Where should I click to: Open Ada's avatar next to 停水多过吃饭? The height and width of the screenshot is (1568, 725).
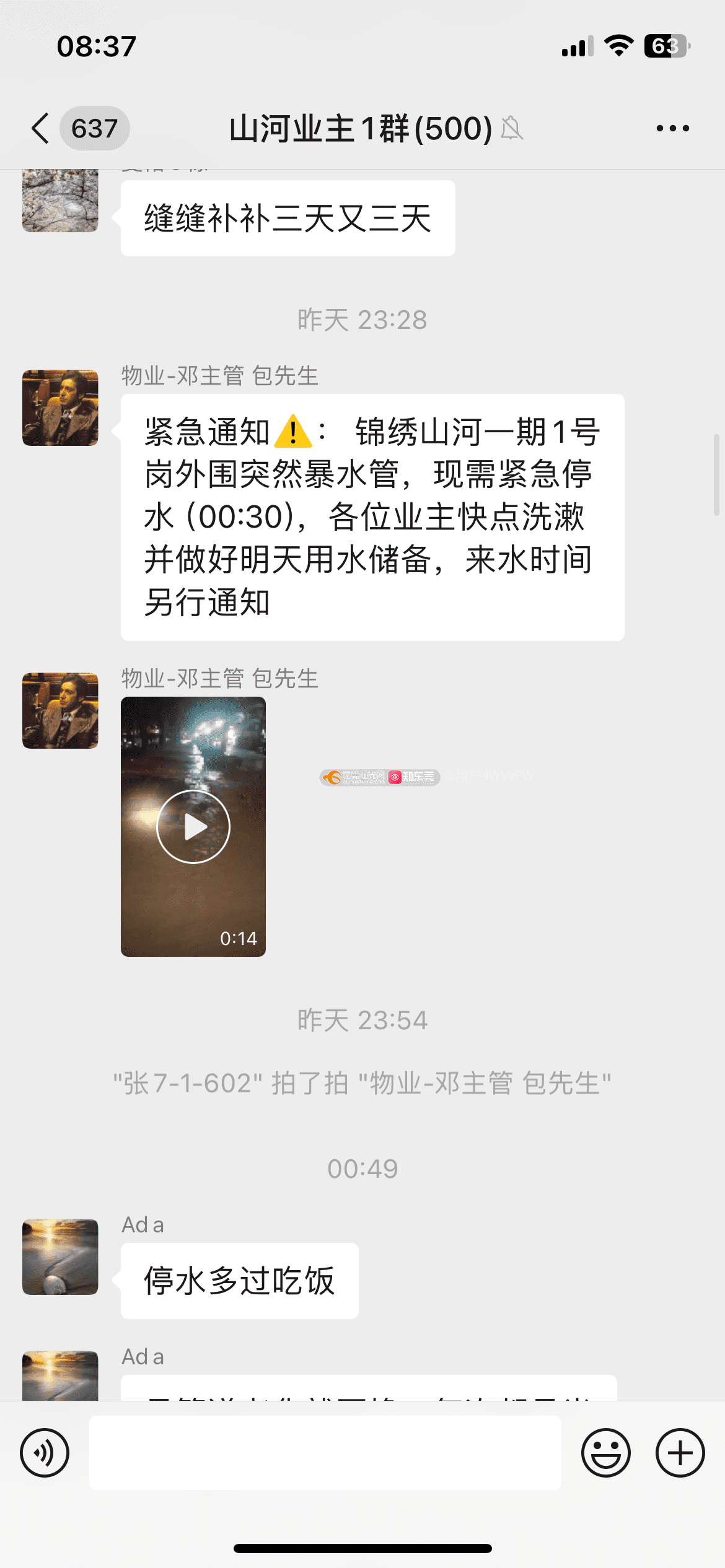tap(60, 1257)
